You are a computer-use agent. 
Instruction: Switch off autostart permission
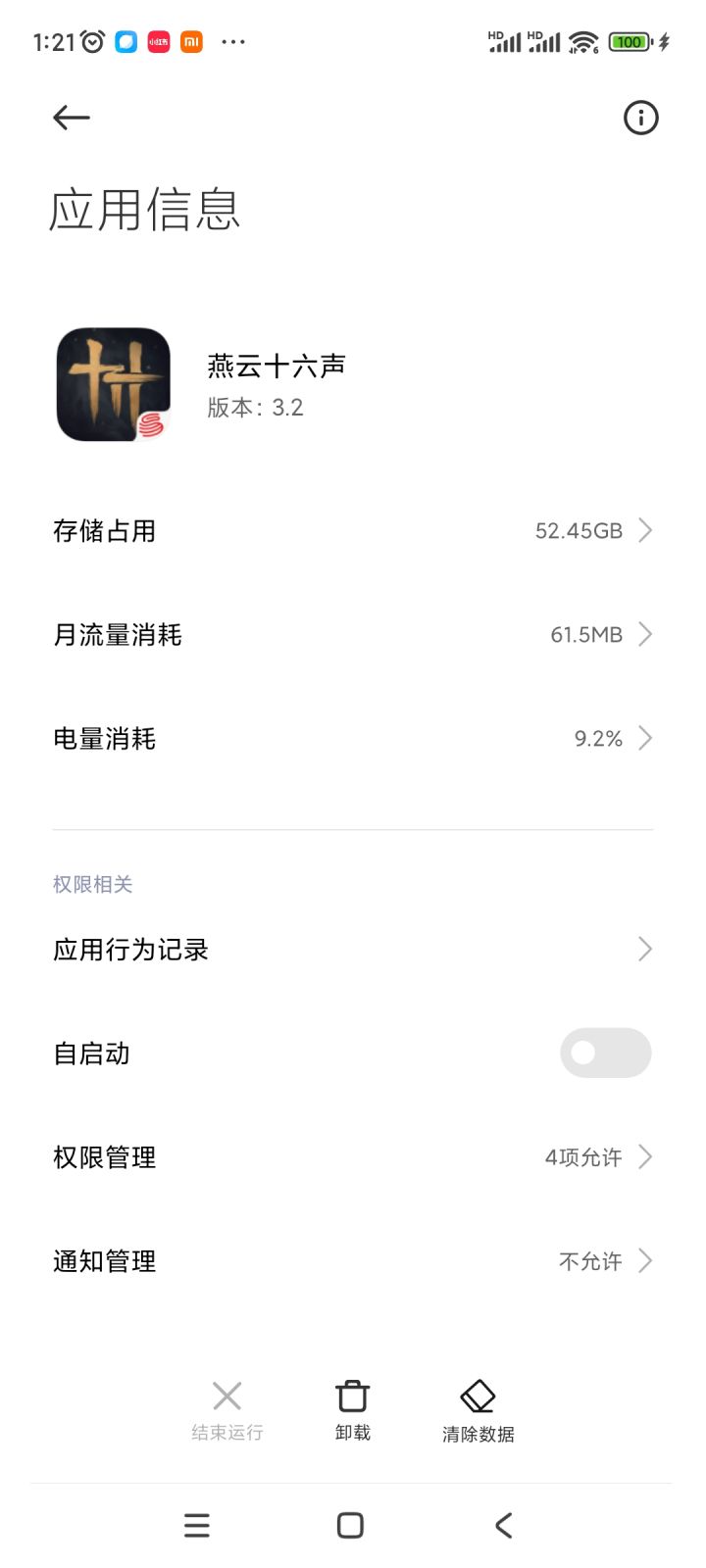tap(605, 1053)
